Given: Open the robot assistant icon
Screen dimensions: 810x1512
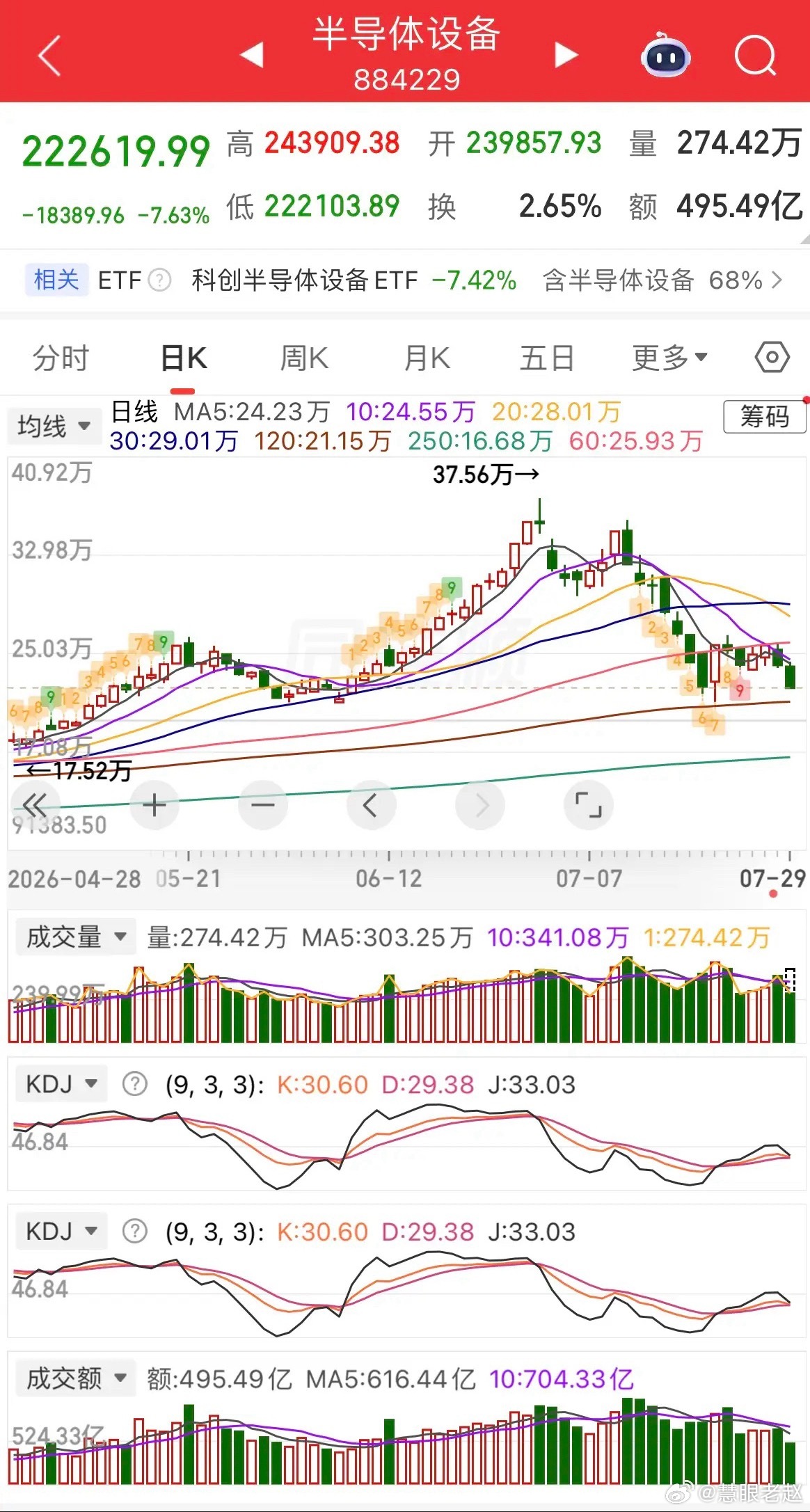Looking at the screenshot, I should tap(665, 56).
